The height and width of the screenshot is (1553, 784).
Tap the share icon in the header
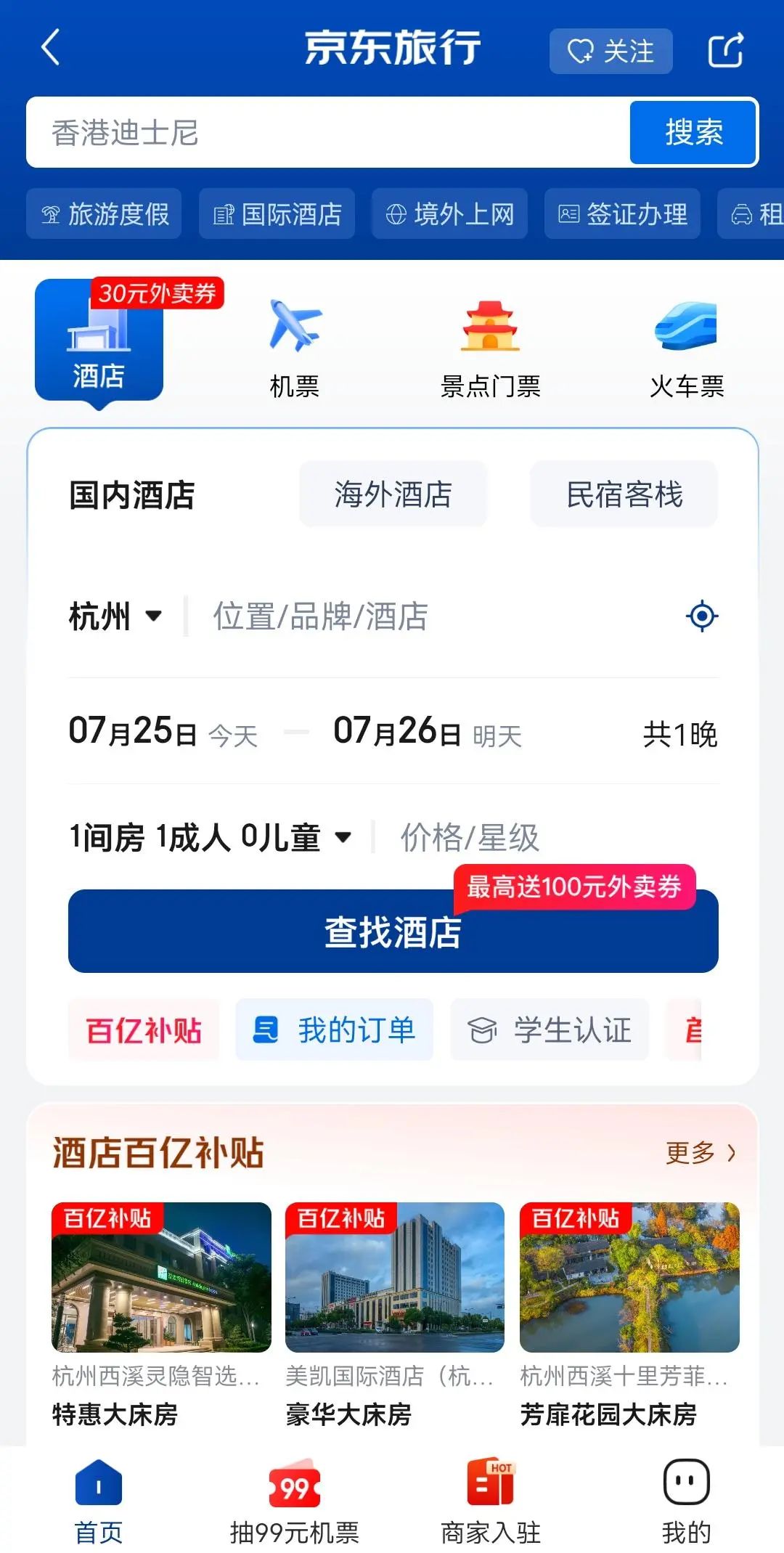click(725, 50)
